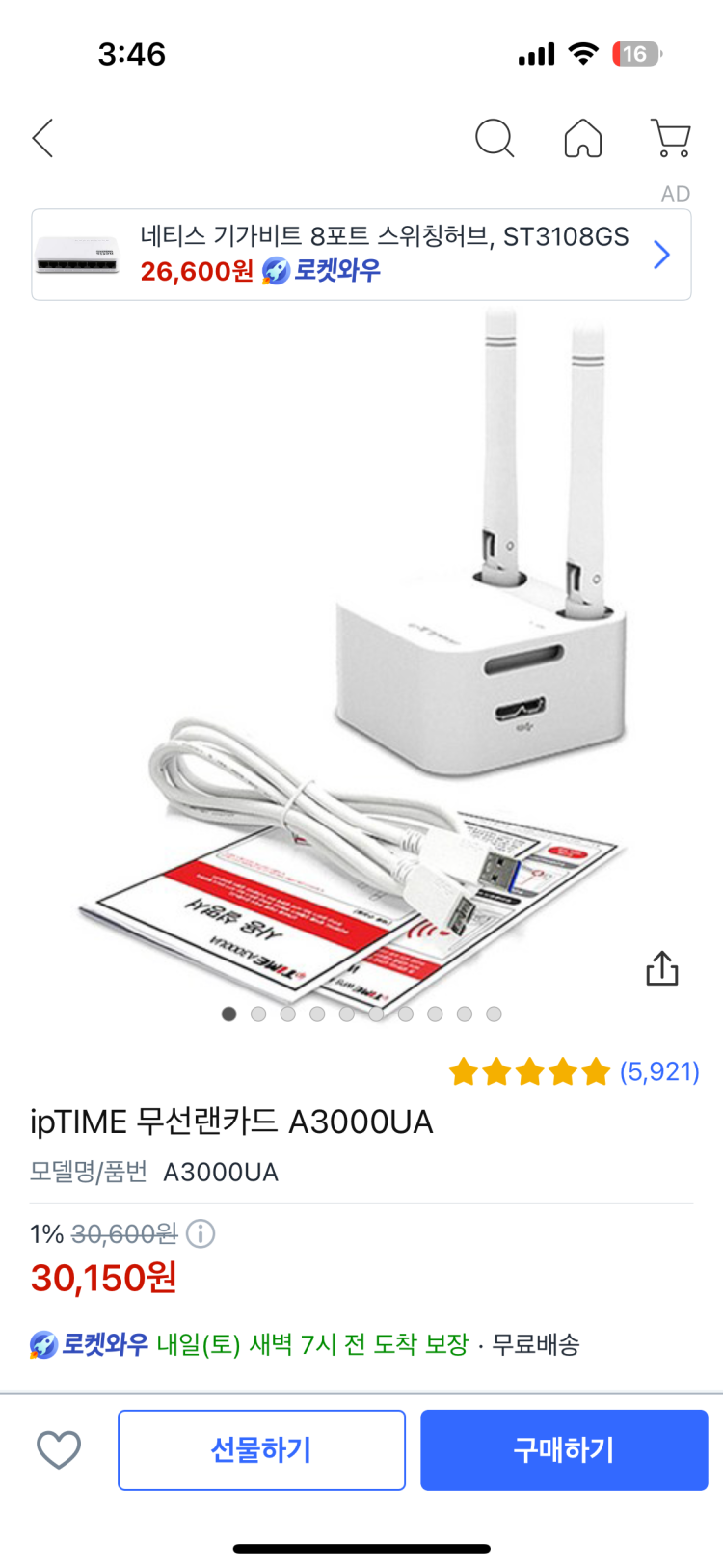Screen dimensions: 723x1568
Task: Tap the back arrow icon
Action: (x=41, y=138)
